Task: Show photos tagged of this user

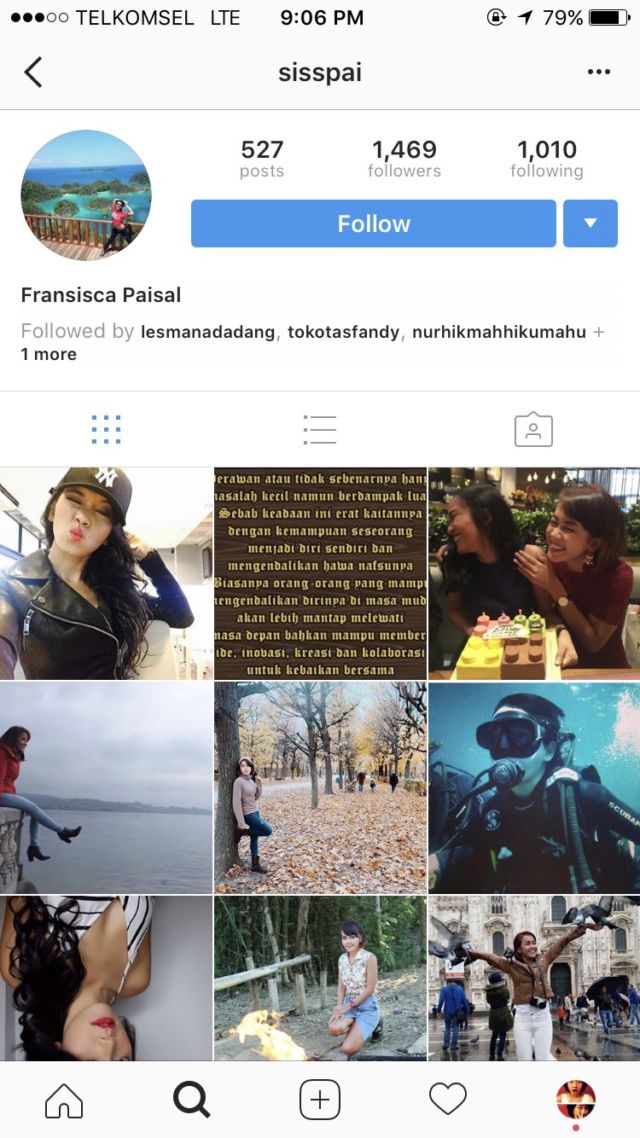Action: click(x=533, y=430)
